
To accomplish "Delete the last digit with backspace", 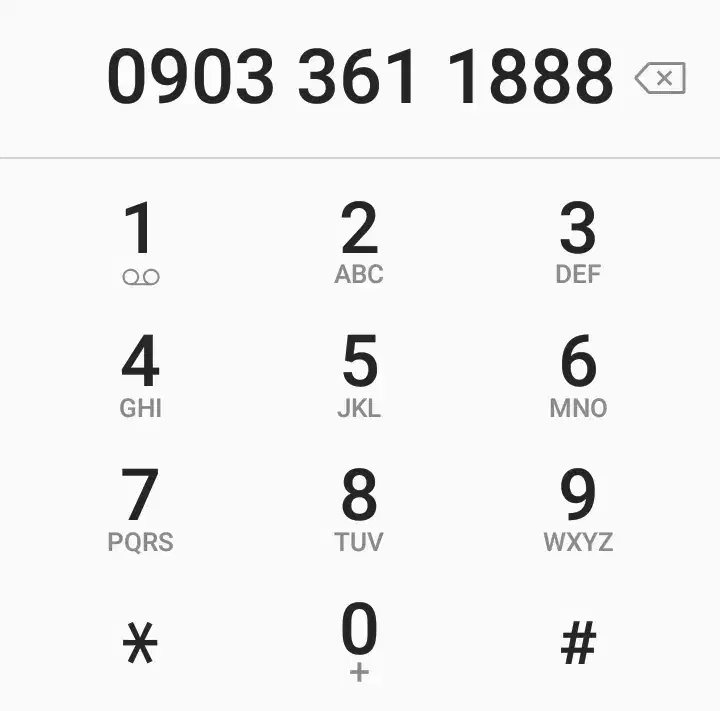I will pyautogui.click(x=660, y=78).
